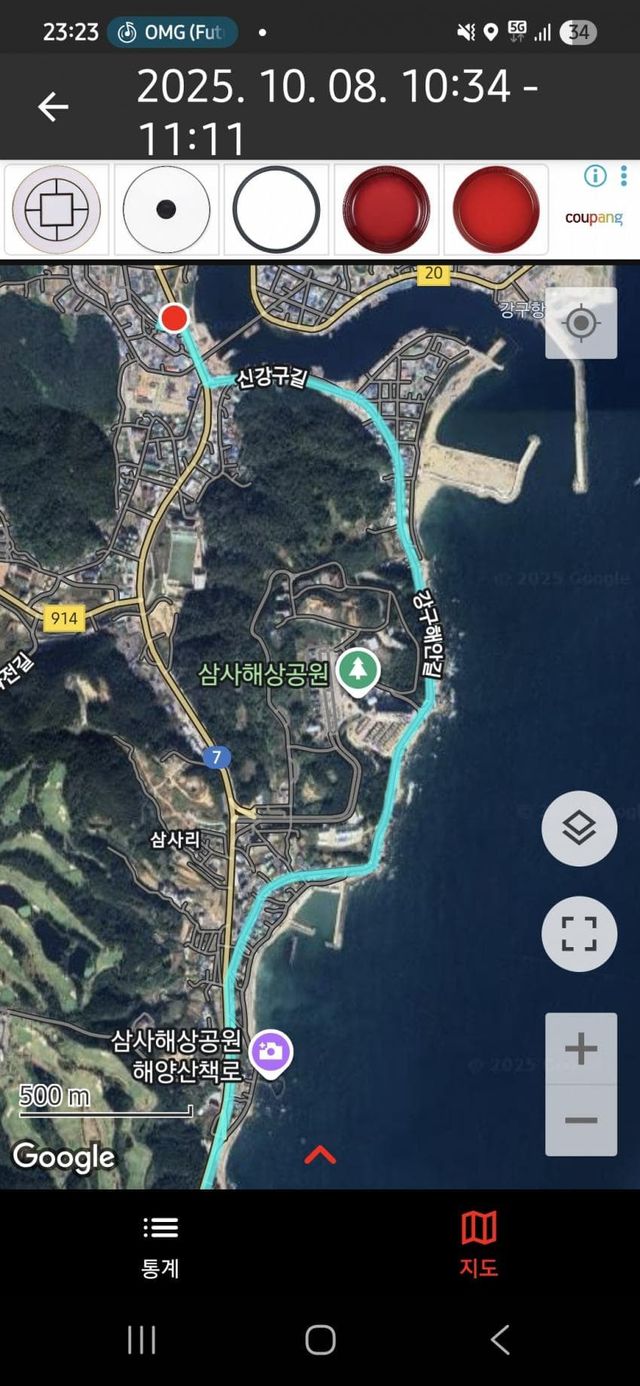Open the ad's three-dot options
Screen dimensions: 640x1386
click(624, 176)
